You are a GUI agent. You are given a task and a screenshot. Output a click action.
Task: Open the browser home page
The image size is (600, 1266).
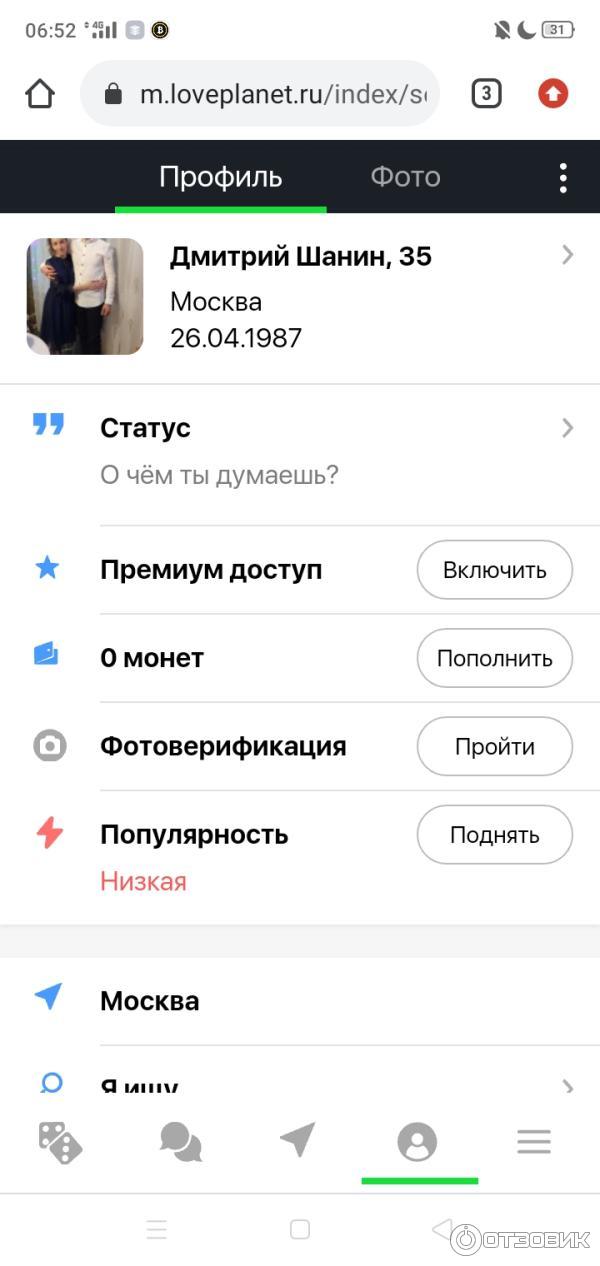pyautogui.click(x=40, y=94)
